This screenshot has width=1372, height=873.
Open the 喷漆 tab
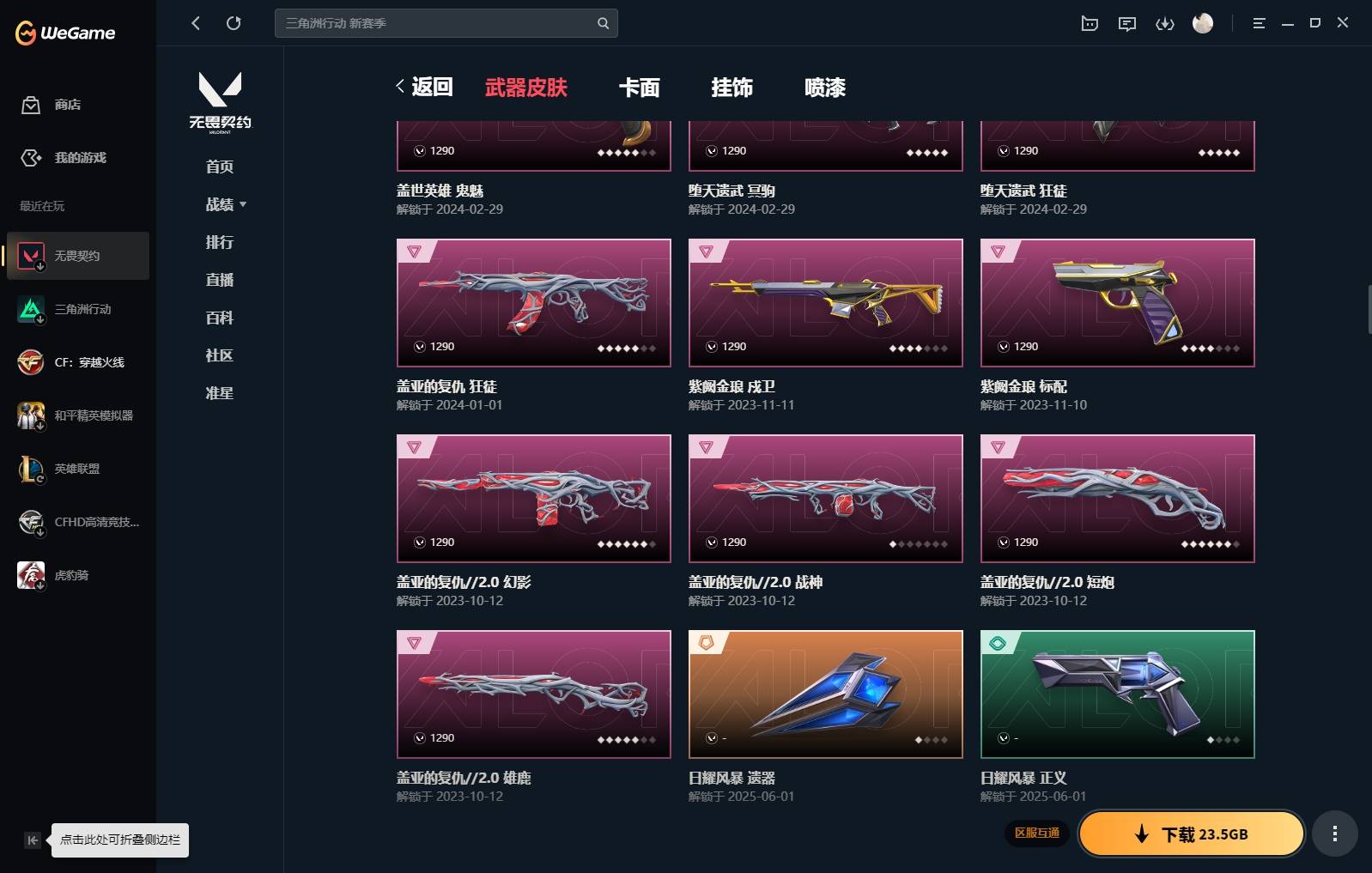pos(824,88)
